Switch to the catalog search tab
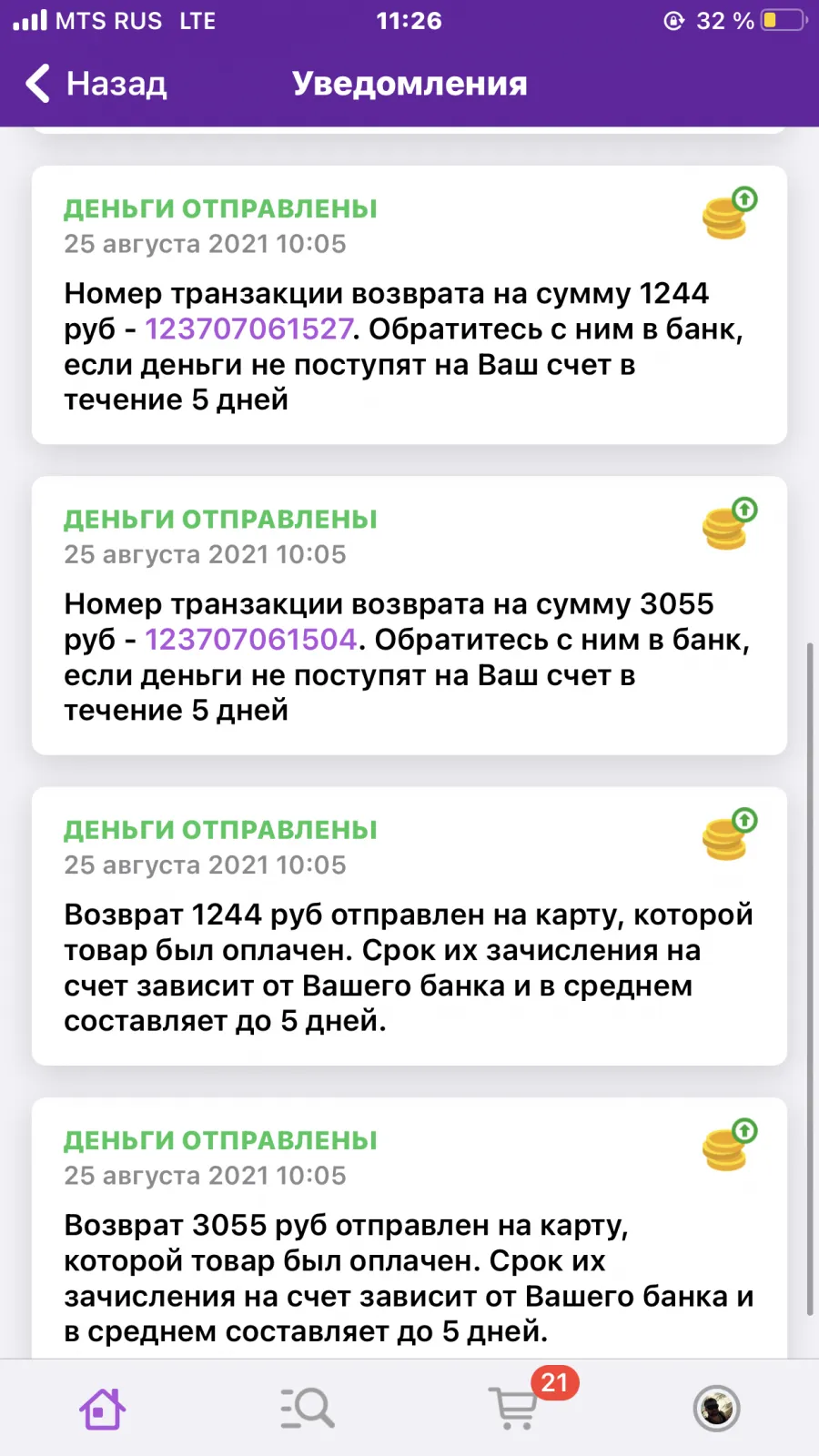Image resolution: width=819 pixels, height=1456 pixels. click(308, 1409)
